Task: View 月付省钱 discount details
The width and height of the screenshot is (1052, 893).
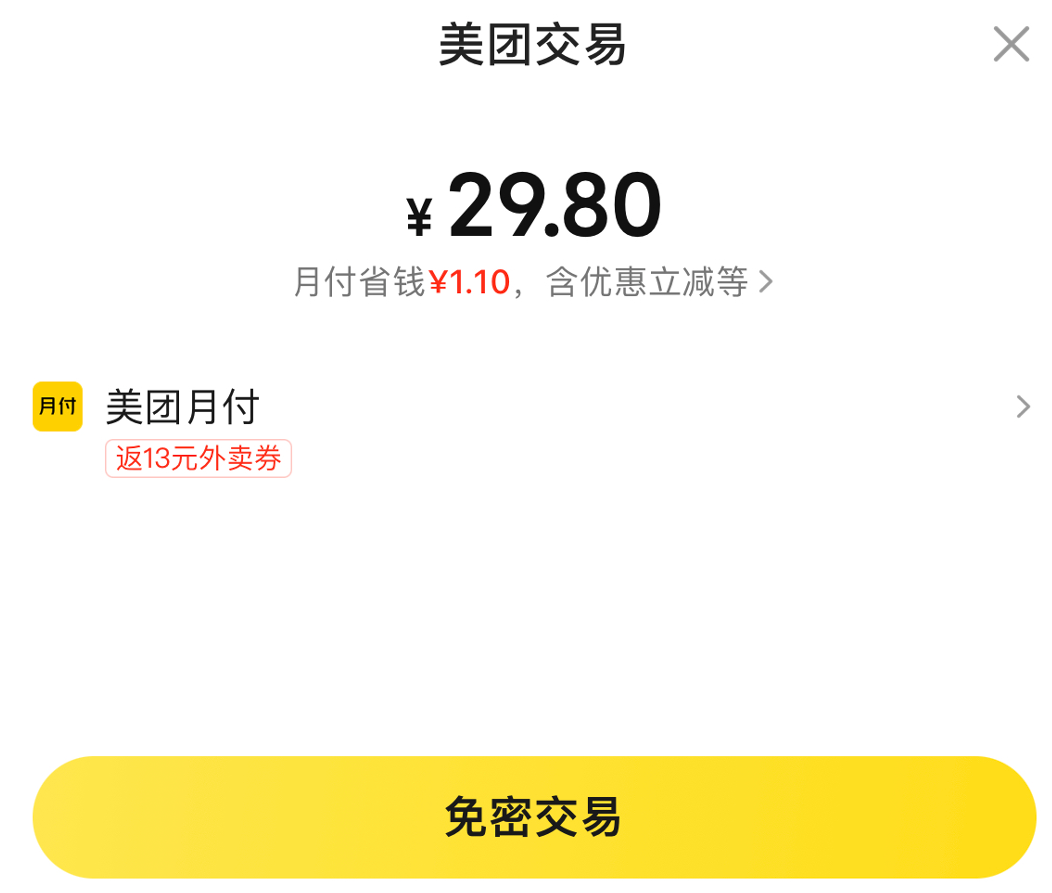Action: 534,283
